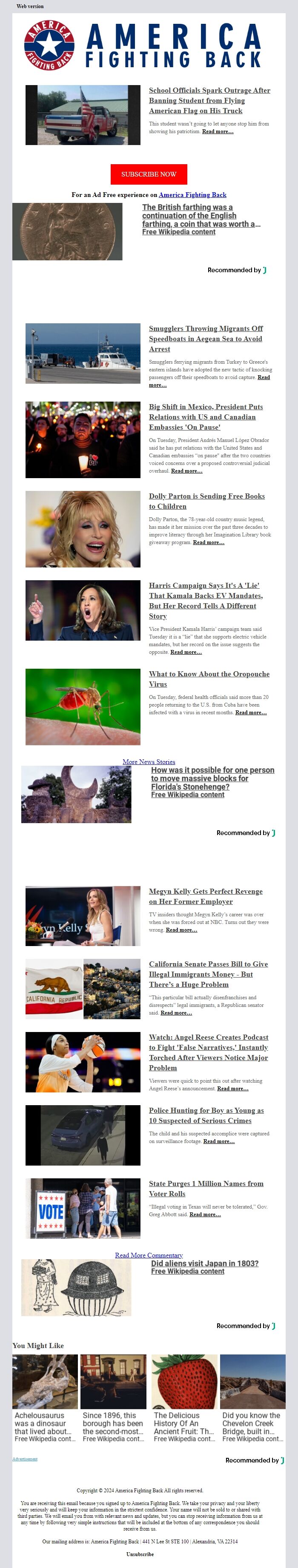Image resolution: width=298 pixels, height=1568 pixels.
Task: Open the Web version link
Action: 30,6
